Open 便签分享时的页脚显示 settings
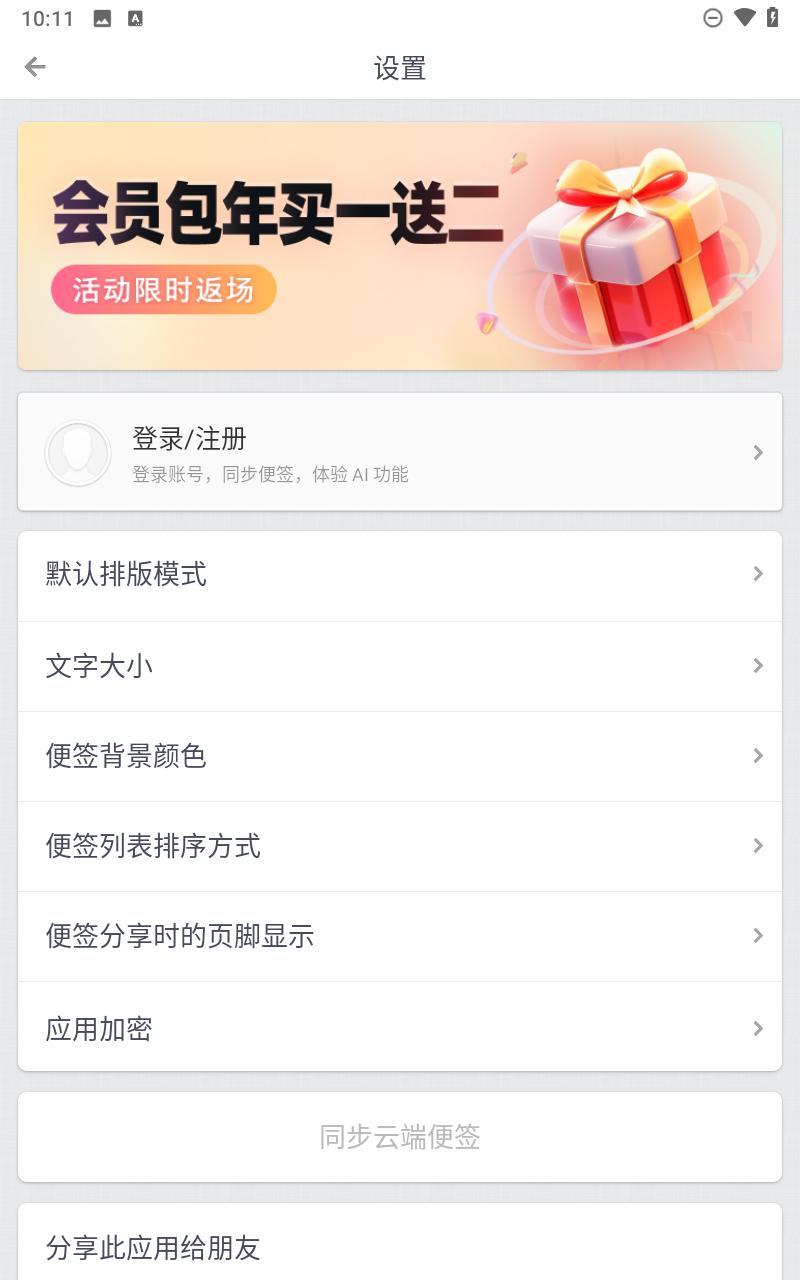800x1280 pixels. coord(400,936)
